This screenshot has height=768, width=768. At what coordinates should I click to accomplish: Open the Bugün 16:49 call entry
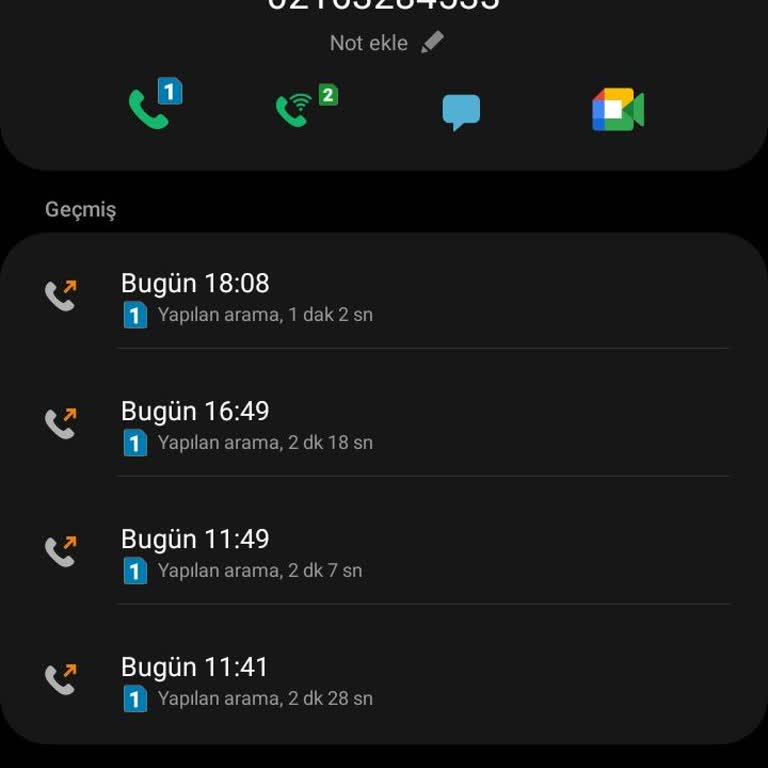tap(384, 426)
